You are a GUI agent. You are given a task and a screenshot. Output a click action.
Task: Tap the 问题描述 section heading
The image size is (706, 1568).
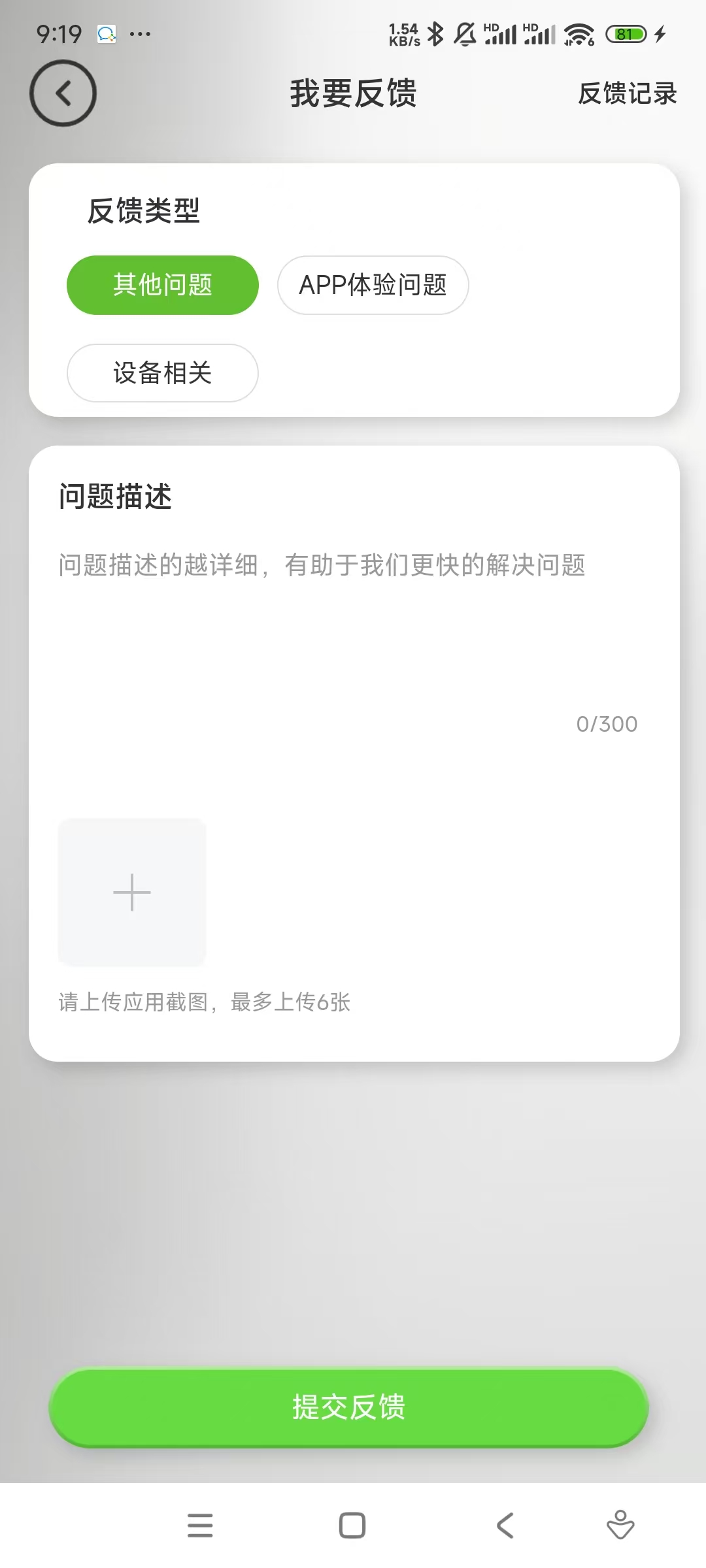(x=115, y=497)
